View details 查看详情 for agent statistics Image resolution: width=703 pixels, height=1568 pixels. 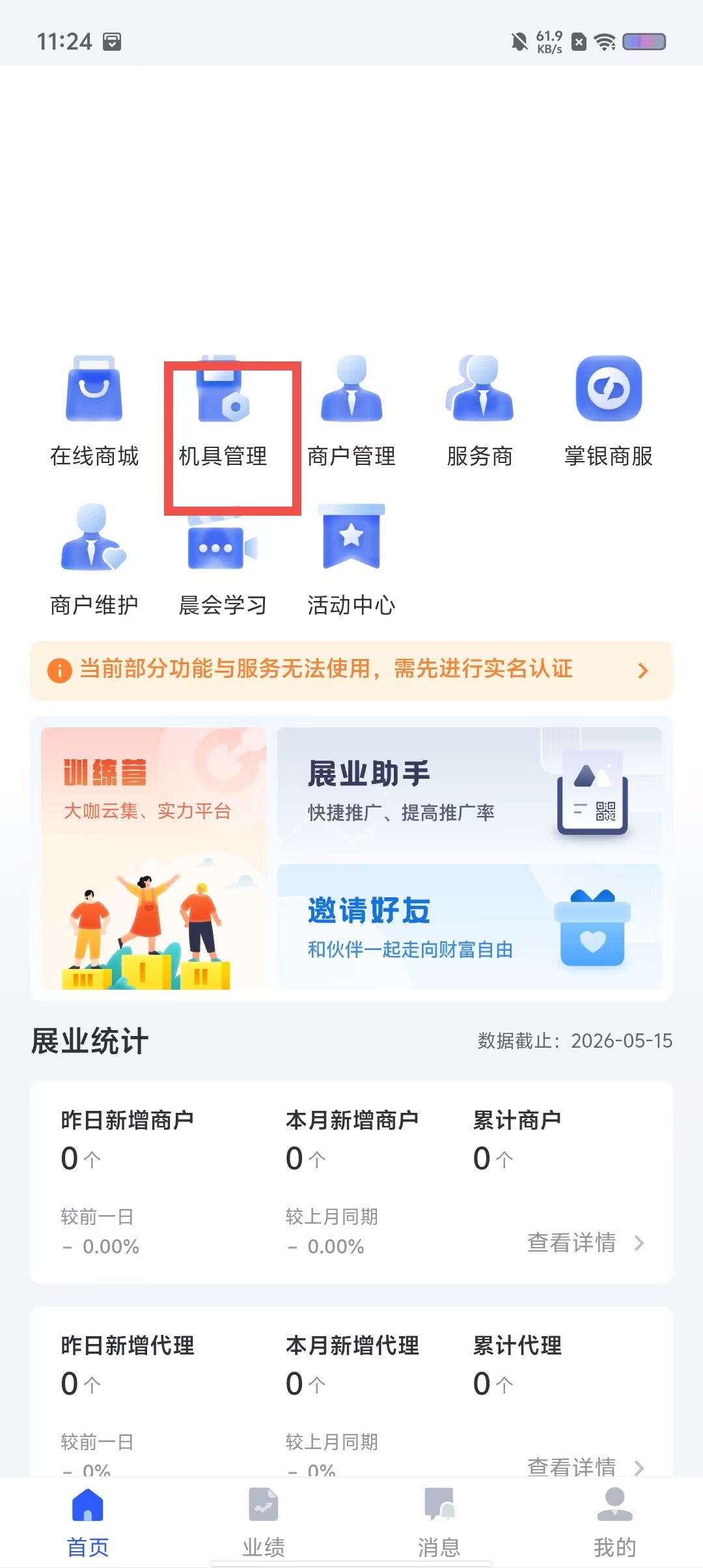tap(586, 1466)
